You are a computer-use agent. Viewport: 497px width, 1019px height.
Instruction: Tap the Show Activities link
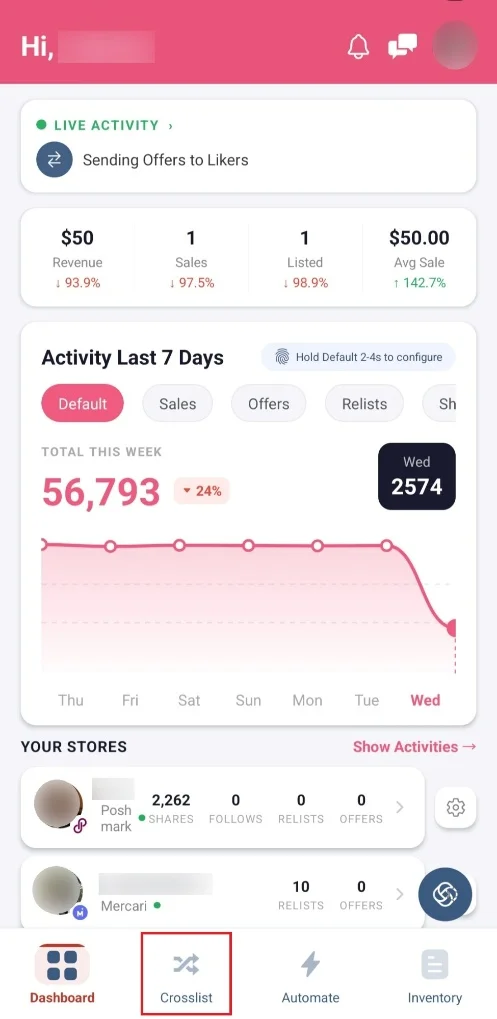tap(414, 747)
